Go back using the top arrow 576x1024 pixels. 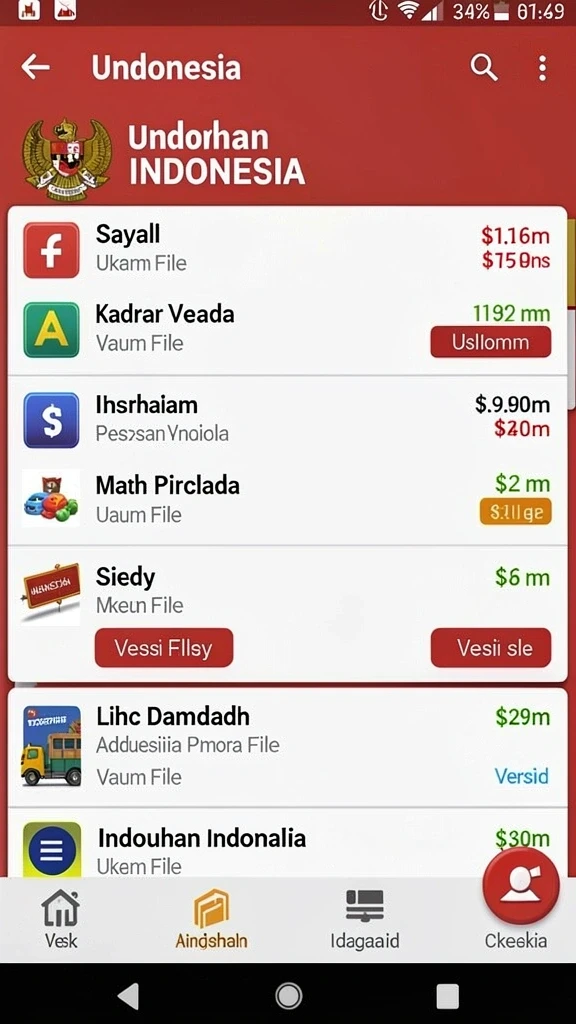[35, 67]
